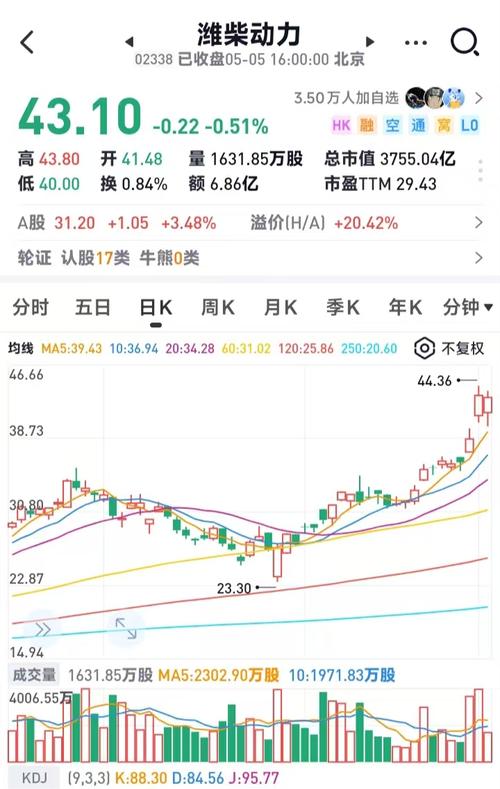Select the 日K chart tab

pyautogui.click(x=155, y=307)
